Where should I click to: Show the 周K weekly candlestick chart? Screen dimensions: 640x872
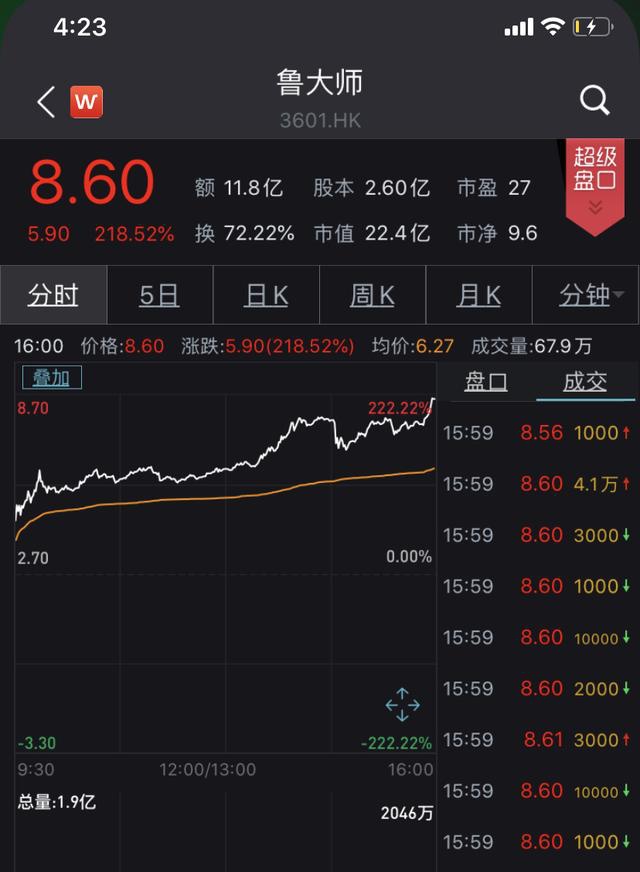[x=372, y=295]
